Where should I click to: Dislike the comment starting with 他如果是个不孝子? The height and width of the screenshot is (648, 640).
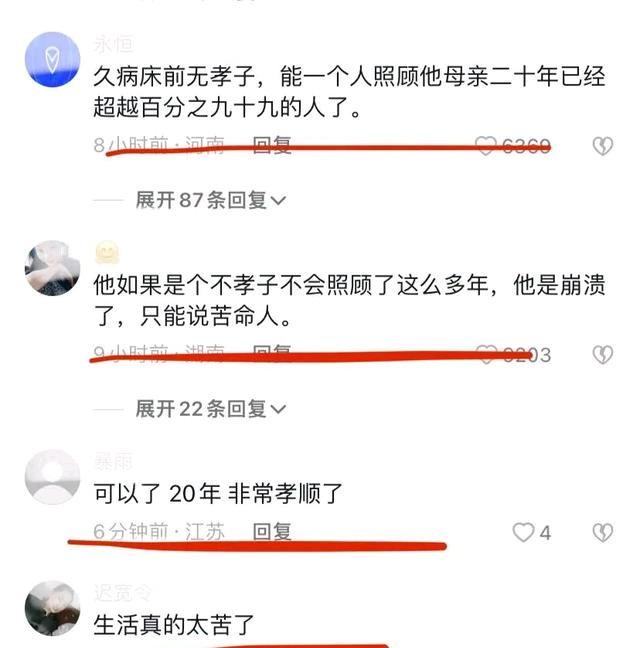coord(601,354)
